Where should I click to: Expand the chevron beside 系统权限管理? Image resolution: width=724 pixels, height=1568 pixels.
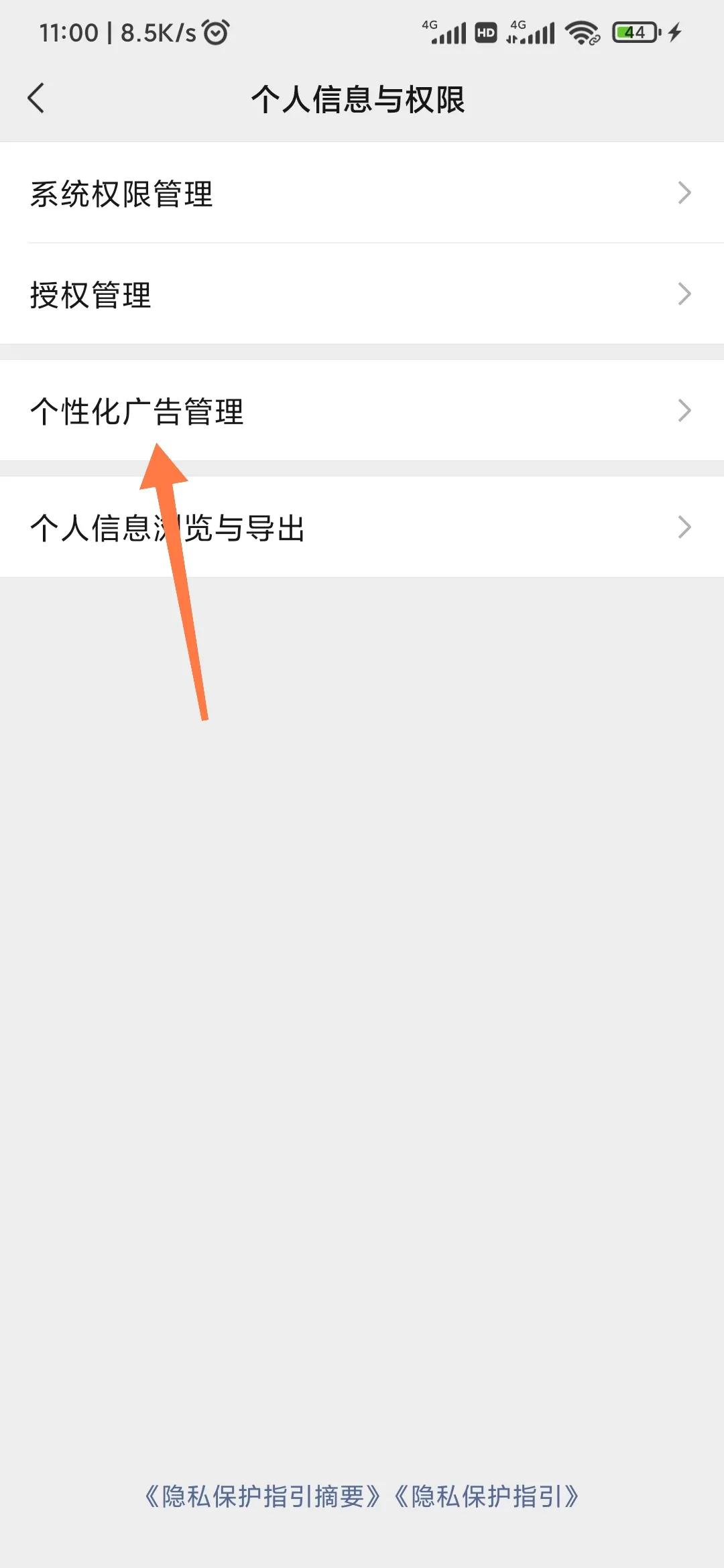[x=684, y=193]
